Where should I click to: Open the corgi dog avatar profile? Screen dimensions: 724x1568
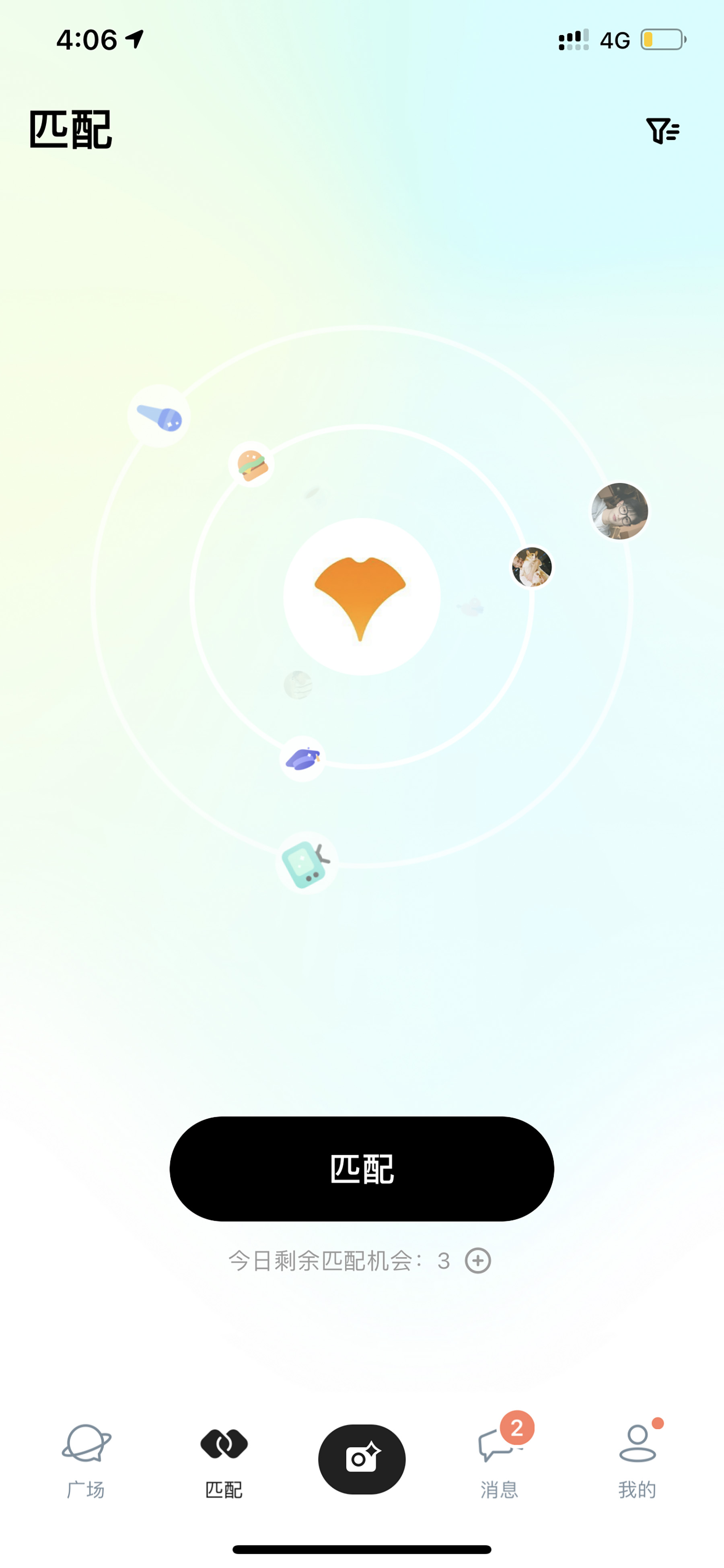(532, 567)
